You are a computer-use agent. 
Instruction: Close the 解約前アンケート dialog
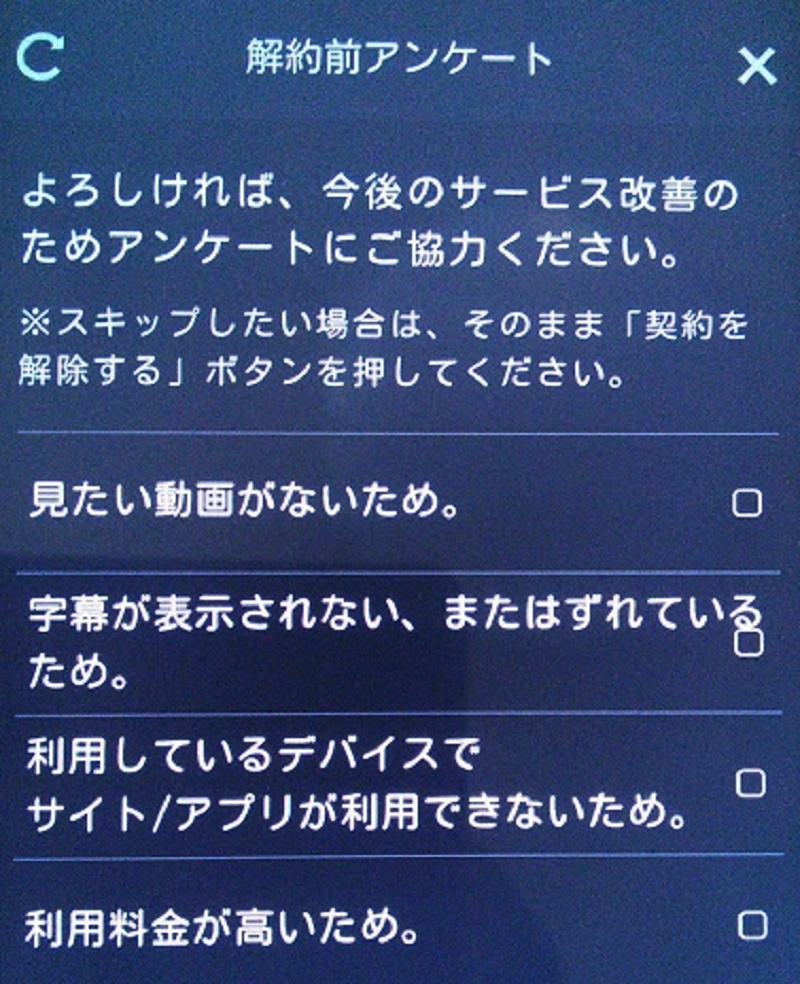(x=757, y=66)
